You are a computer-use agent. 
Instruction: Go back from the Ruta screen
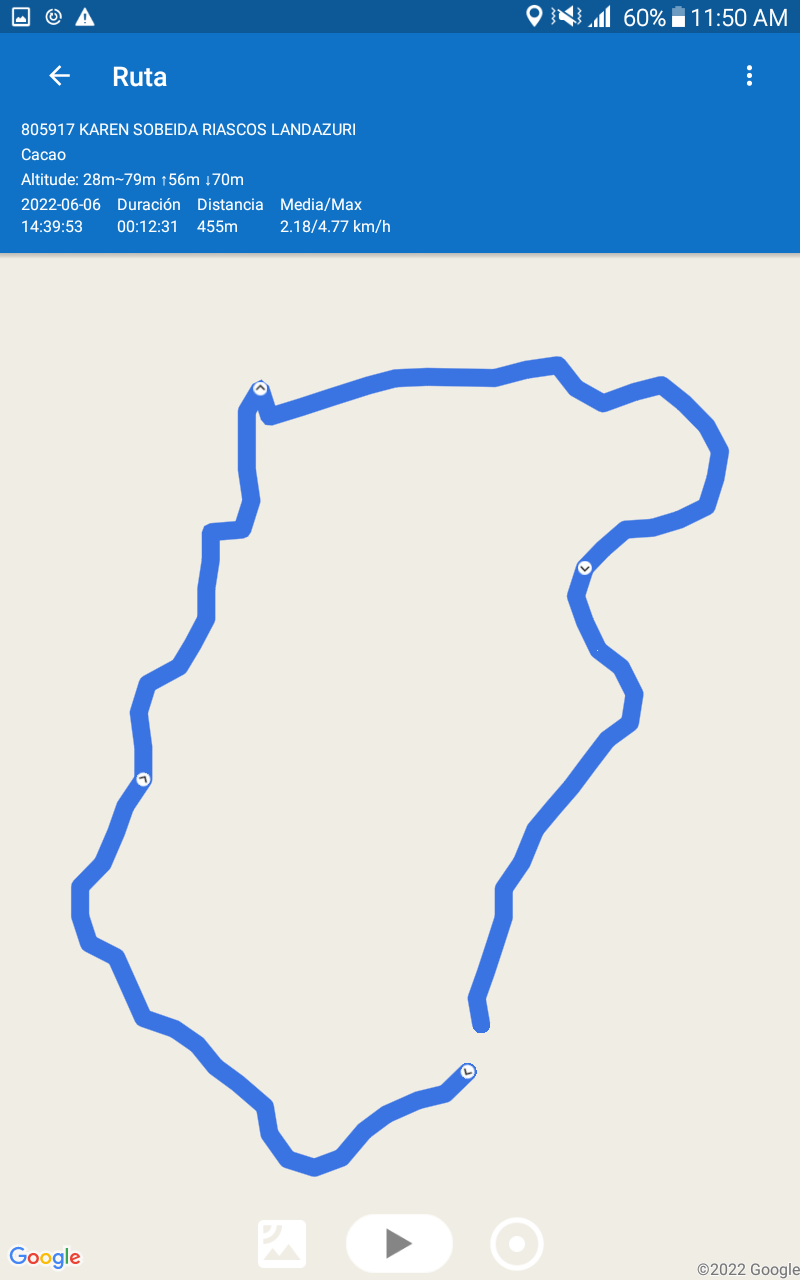pos(59,76)
